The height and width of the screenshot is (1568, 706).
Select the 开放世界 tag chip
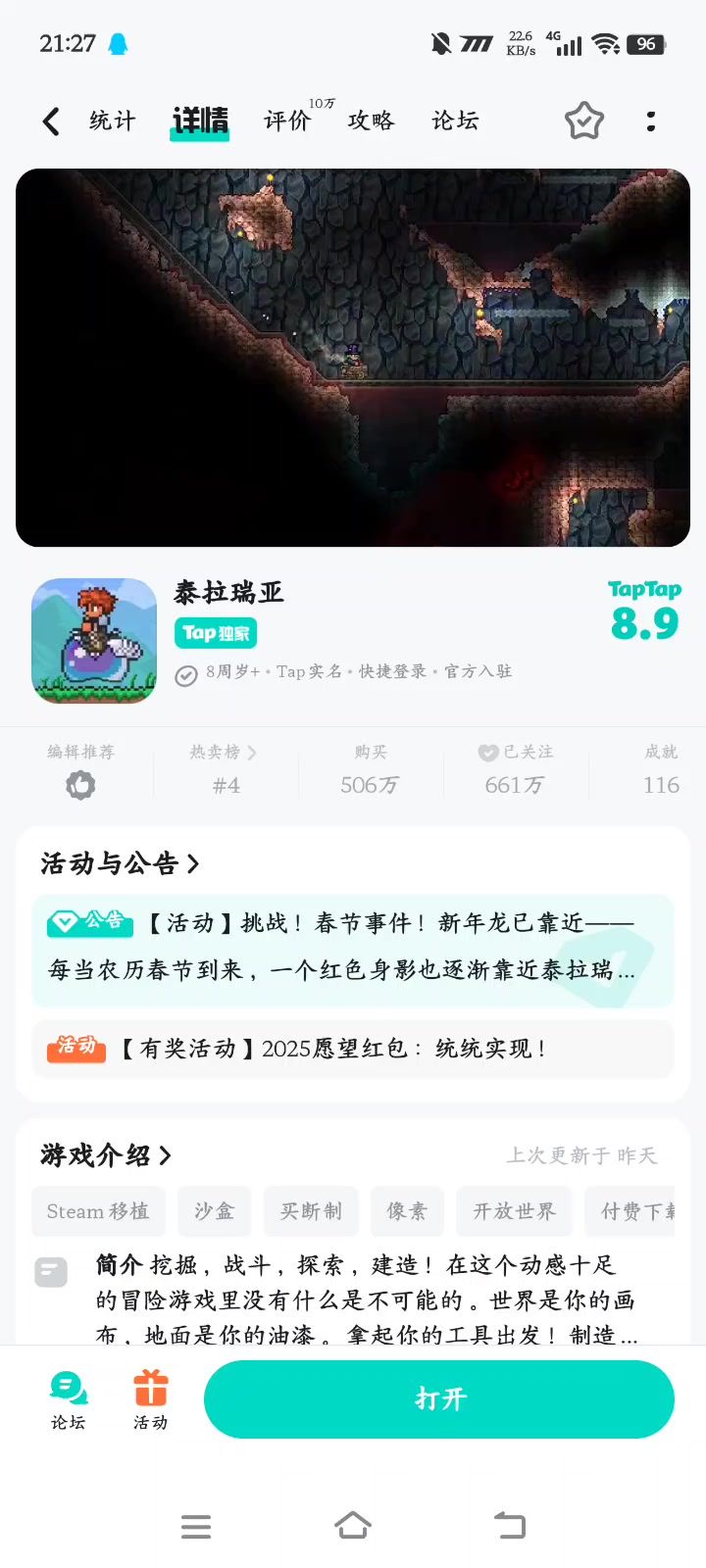tap(514, 1211)
